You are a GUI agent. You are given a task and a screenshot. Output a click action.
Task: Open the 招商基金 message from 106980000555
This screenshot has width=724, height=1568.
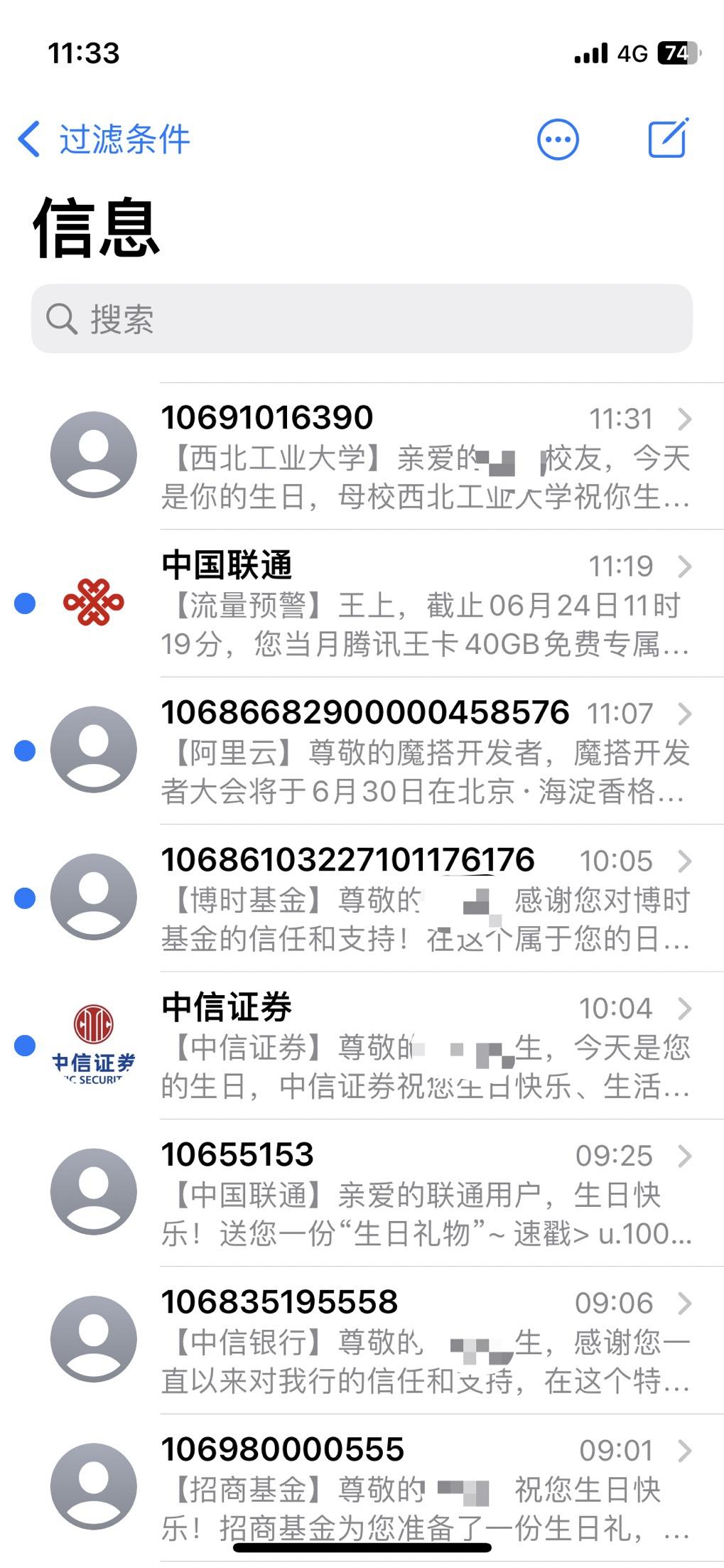point(425,1486)
